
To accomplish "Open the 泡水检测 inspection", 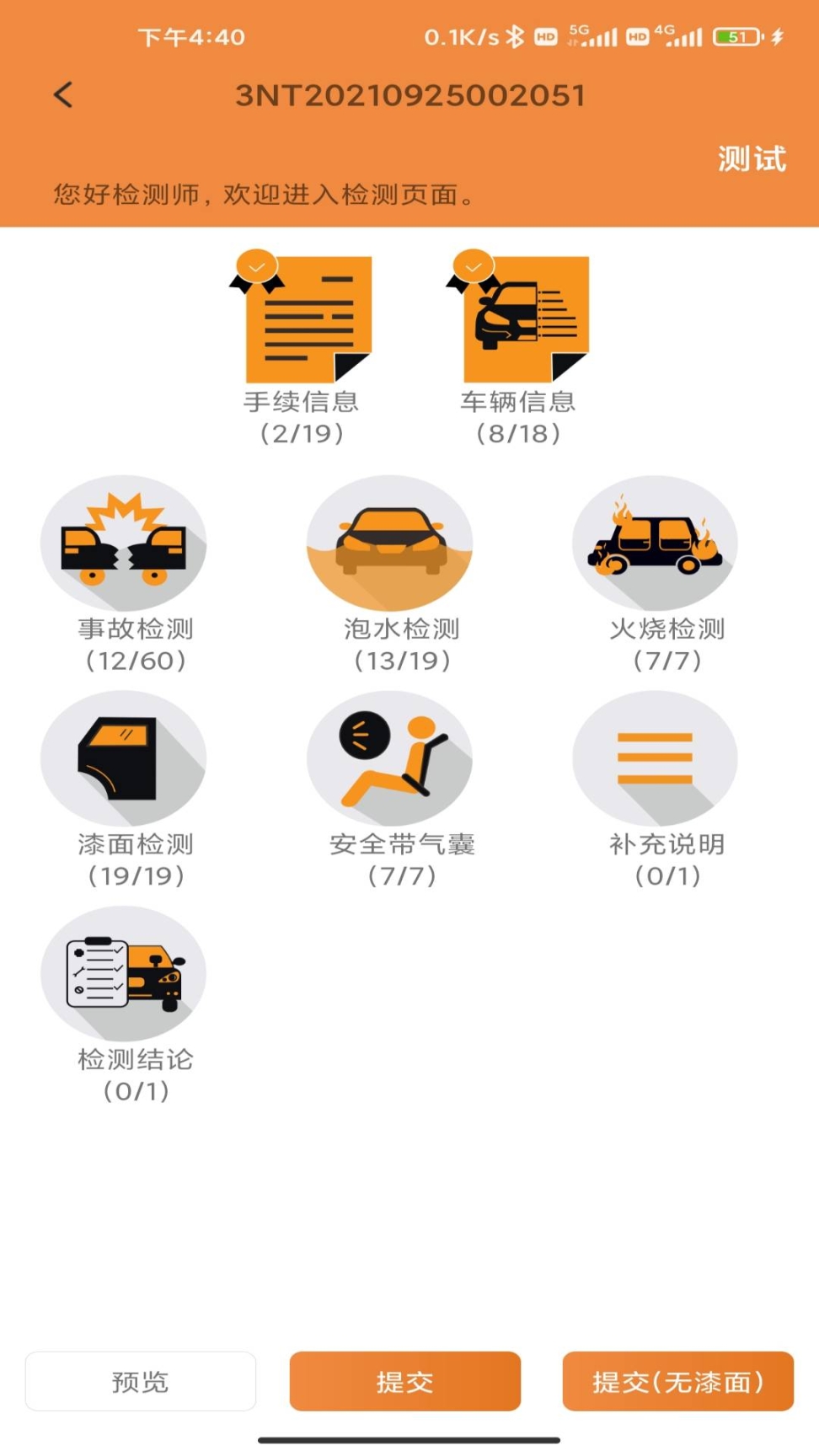I will [390, 543].
